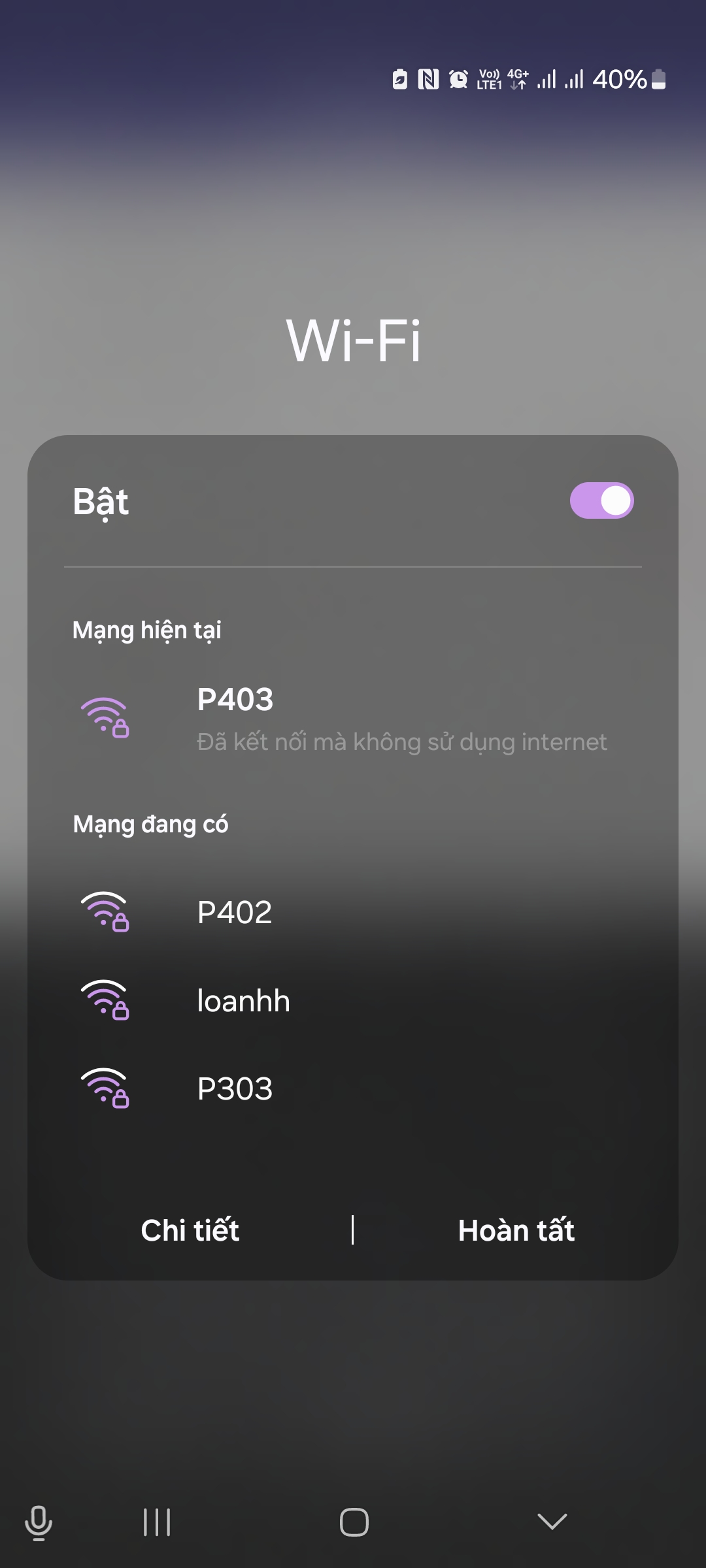This screenshot has height=1568, width=706.
Task: Turn off the Wi-Fi switch
Action: click(x=601, y=501)
